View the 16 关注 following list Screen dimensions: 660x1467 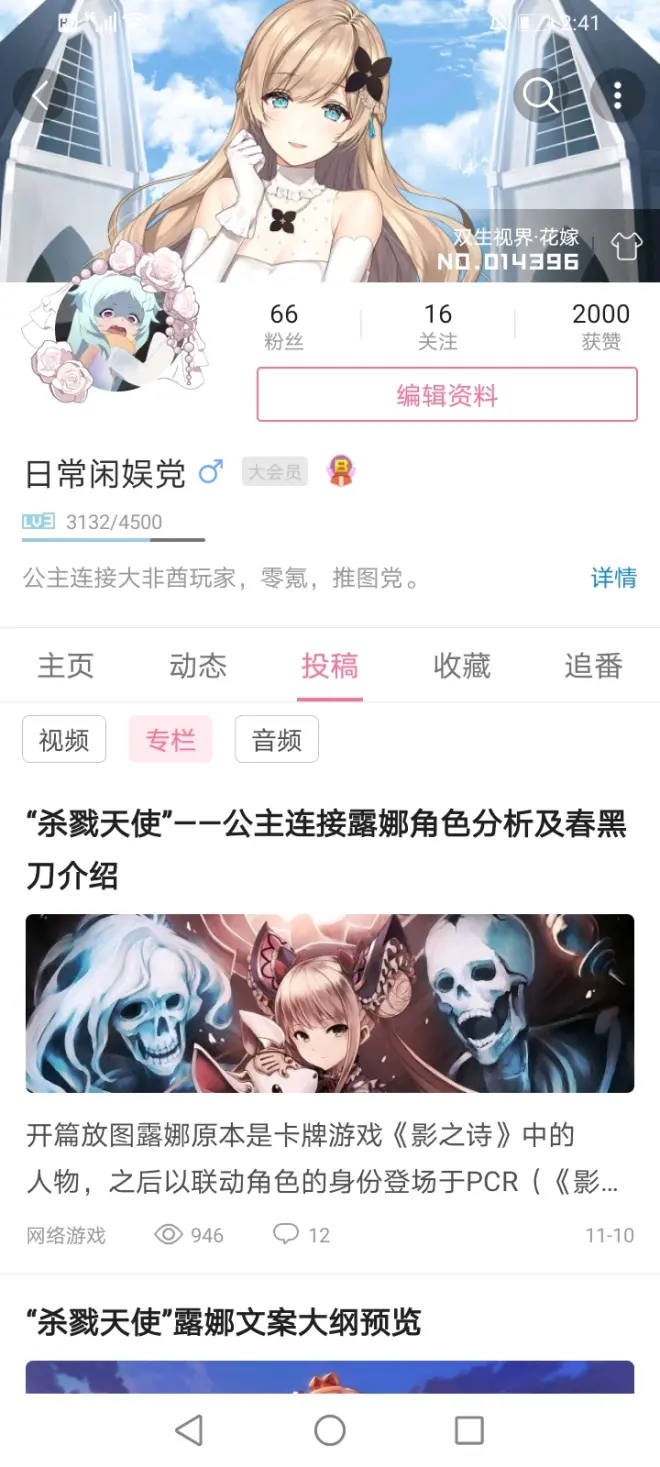click(x=437, y=326)
